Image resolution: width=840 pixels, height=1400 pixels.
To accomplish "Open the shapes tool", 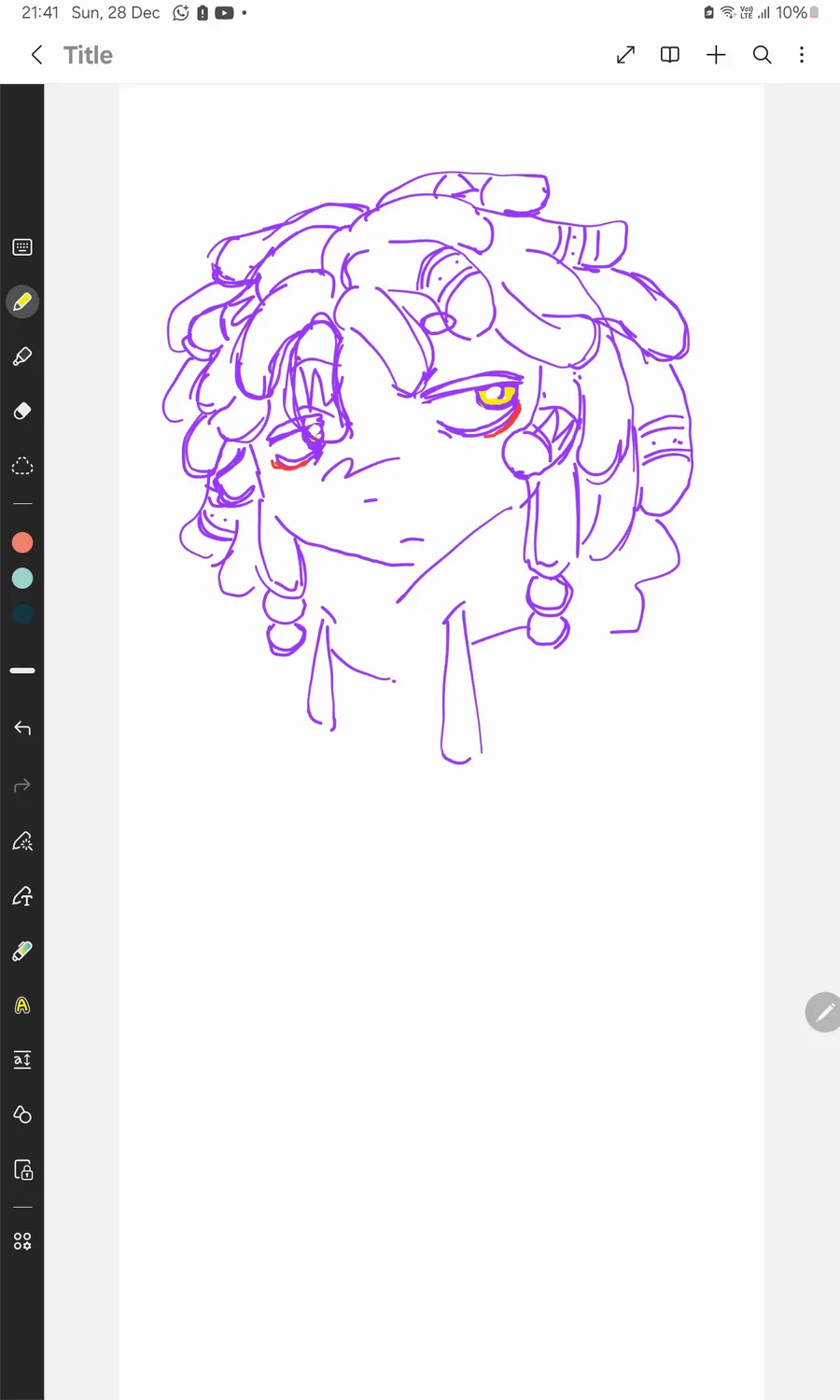I will point(22,1115).
